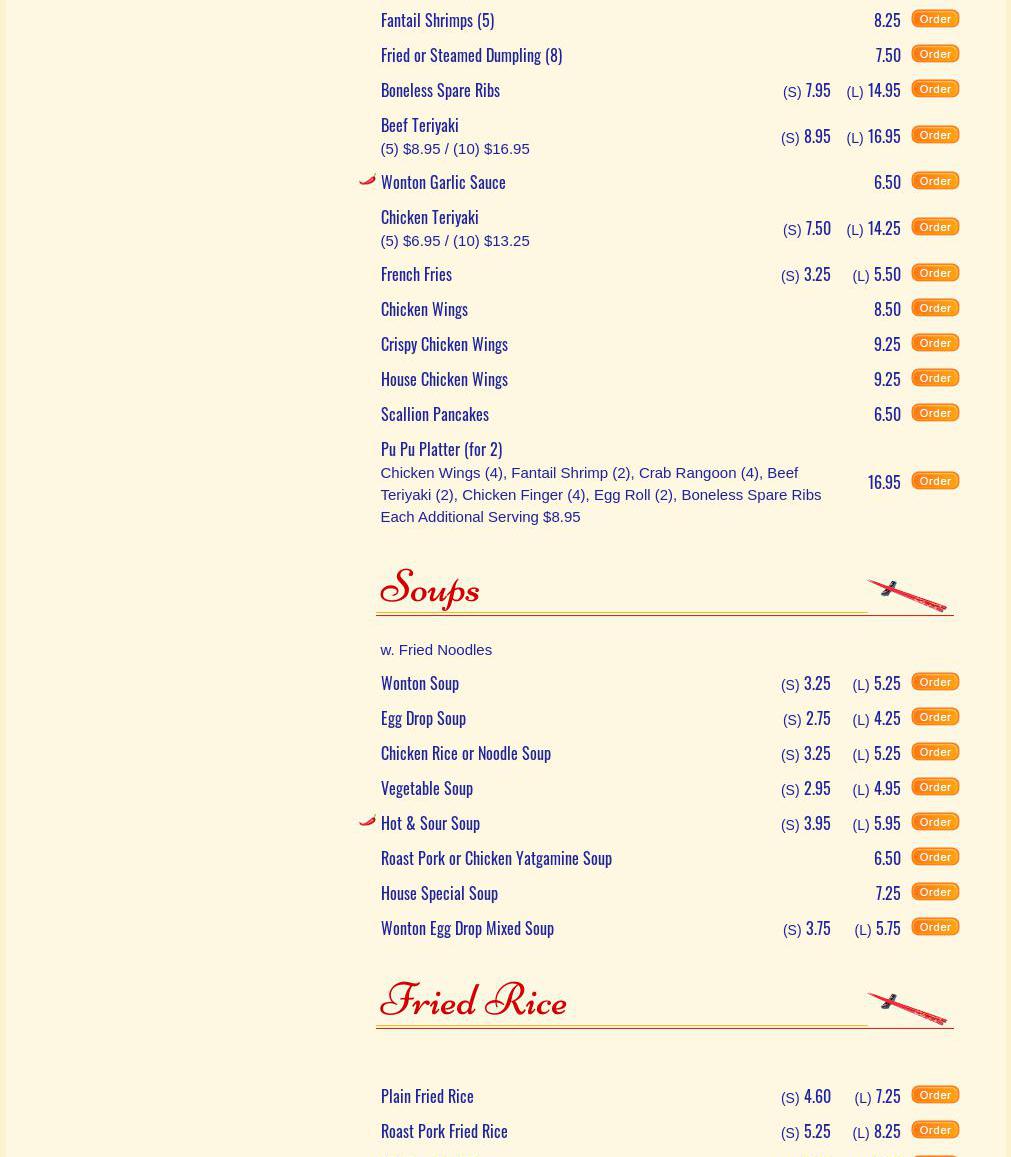
Task: Tap Order for Fried or Steamed Dumpling
Action: [935, 54]
